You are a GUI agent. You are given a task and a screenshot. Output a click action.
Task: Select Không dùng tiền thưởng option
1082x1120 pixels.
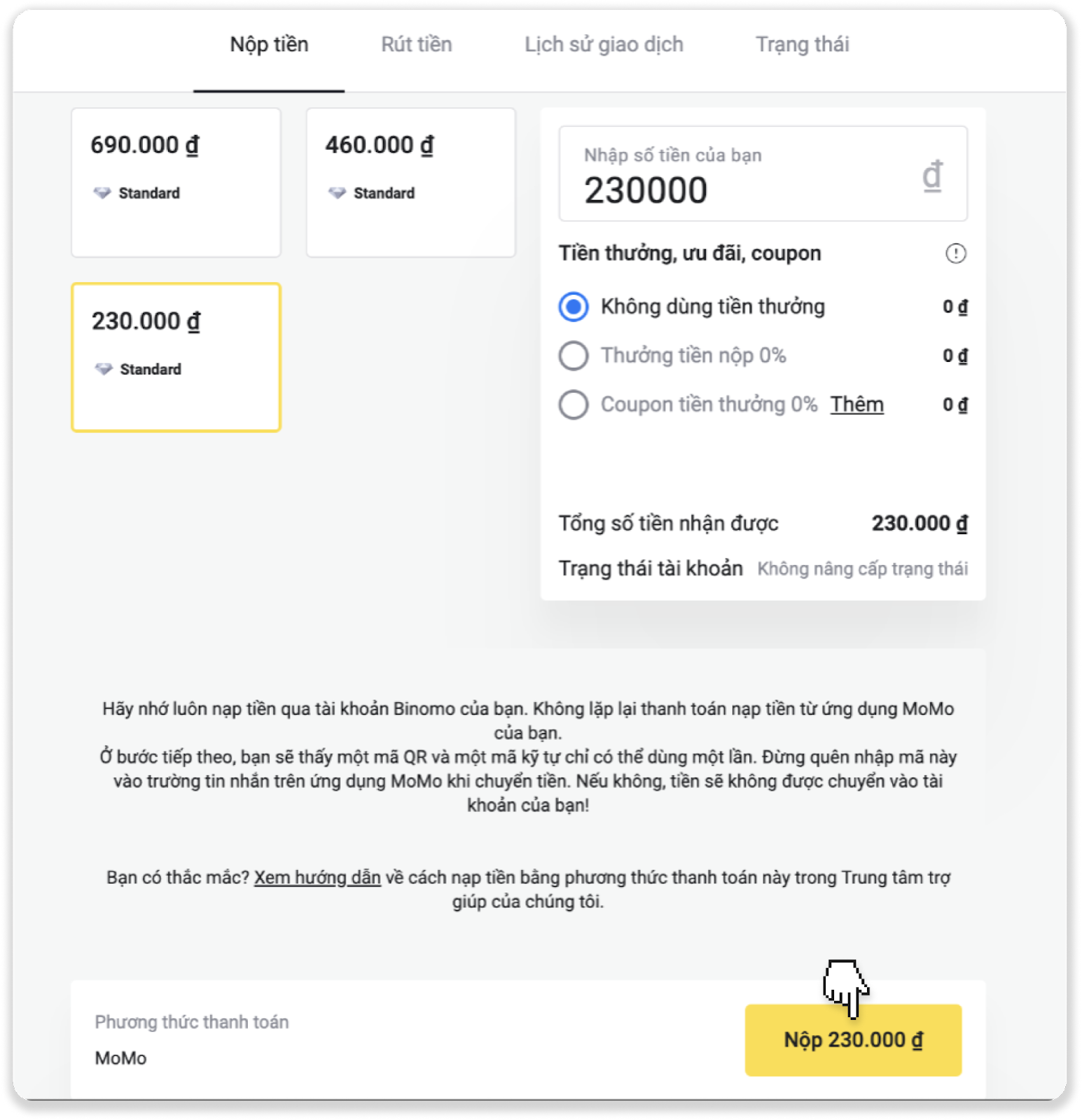(574, 307)
